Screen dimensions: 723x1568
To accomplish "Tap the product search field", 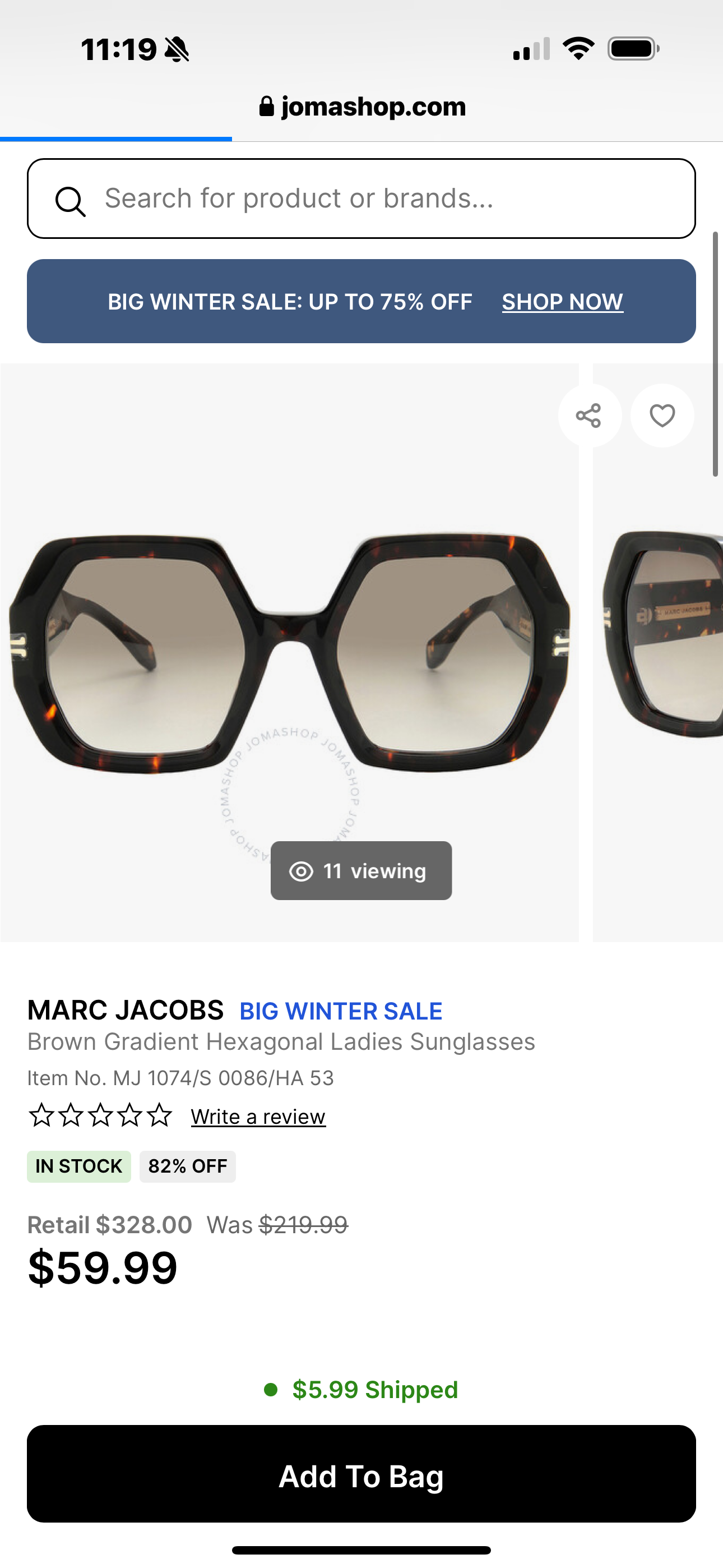I will [x=360, y=199].
